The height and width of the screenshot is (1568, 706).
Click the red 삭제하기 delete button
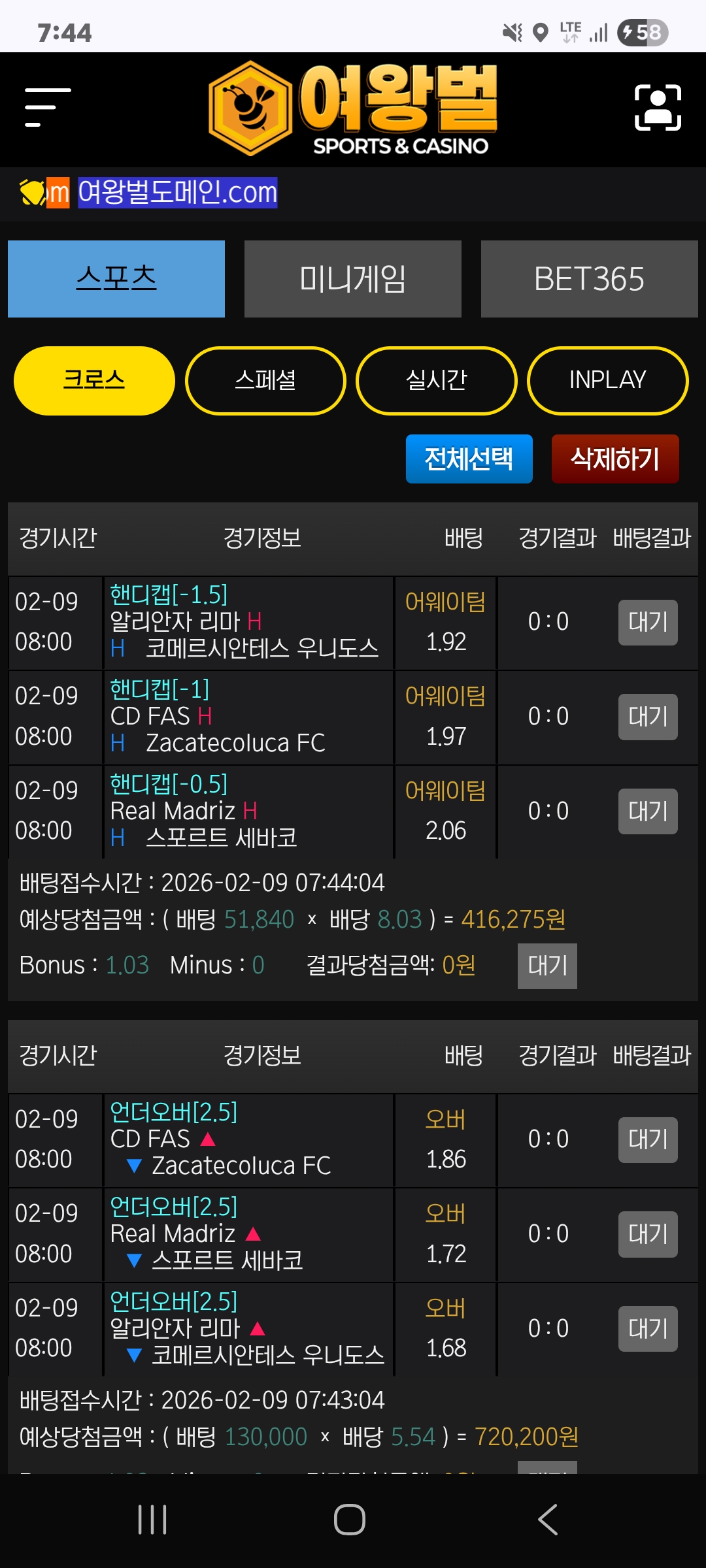point(614,459)
